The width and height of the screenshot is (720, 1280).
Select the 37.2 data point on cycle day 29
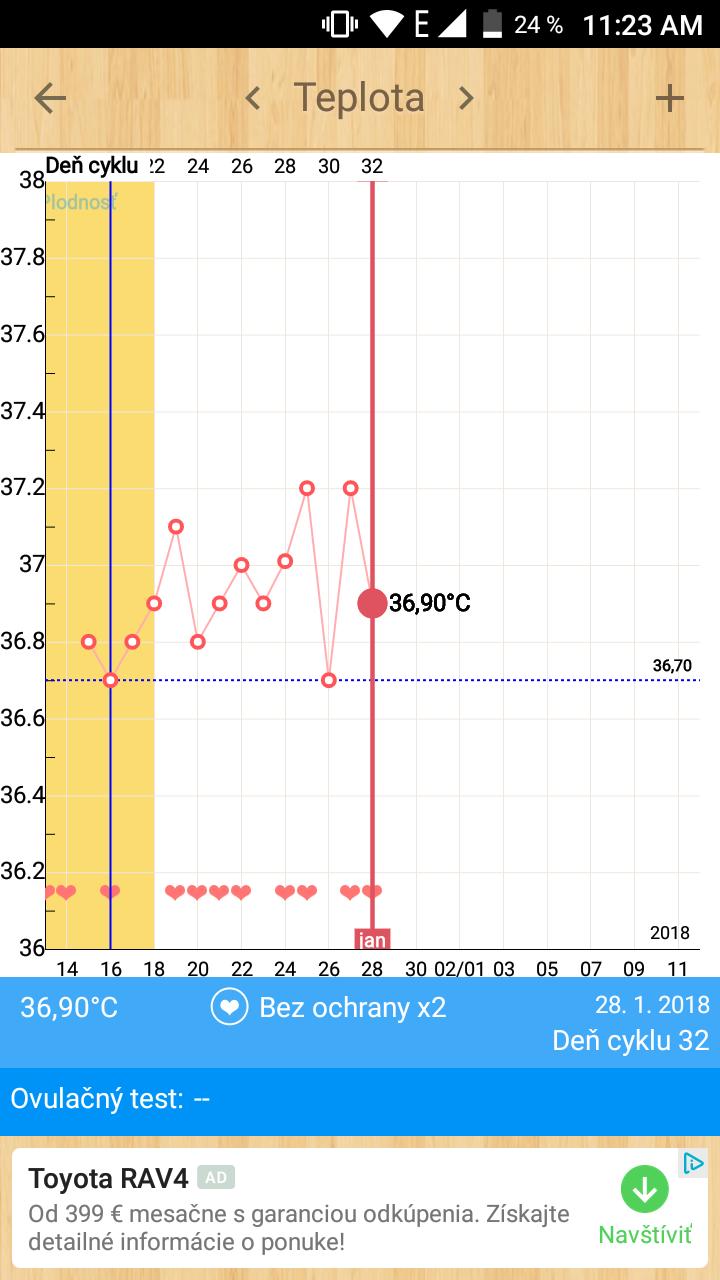point(307,488)
